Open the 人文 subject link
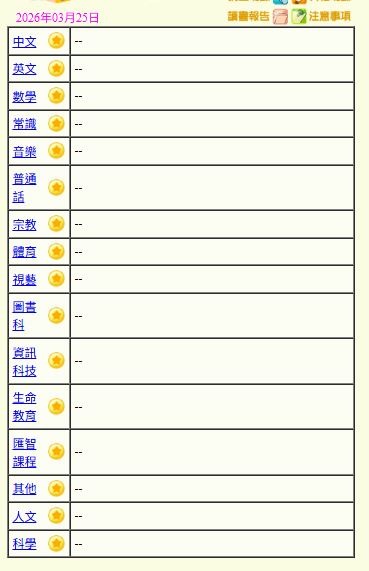Viewport: 369px width, 571px height. (24, 516)
